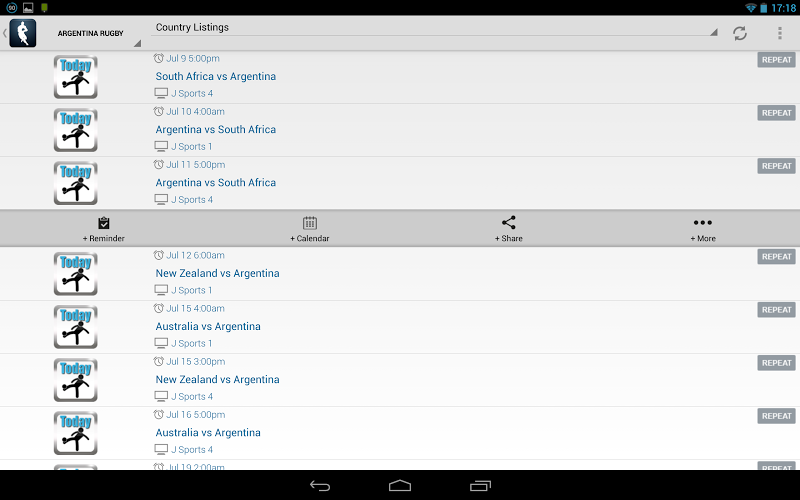Select the Jul 10 Argentina vs South Africa match
This screenshot has width=800, height=500.
[x=215, y=130]
